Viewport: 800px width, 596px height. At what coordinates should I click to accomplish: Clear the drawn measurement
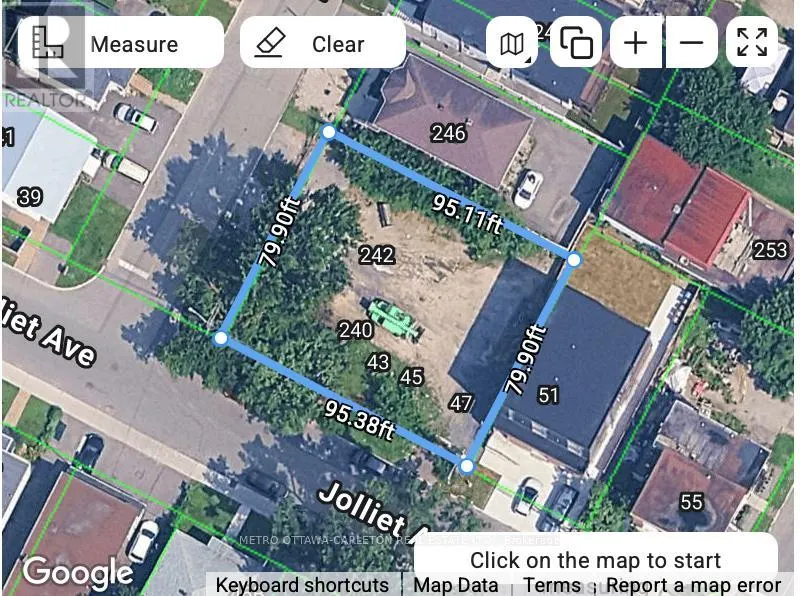pos(322,44)
